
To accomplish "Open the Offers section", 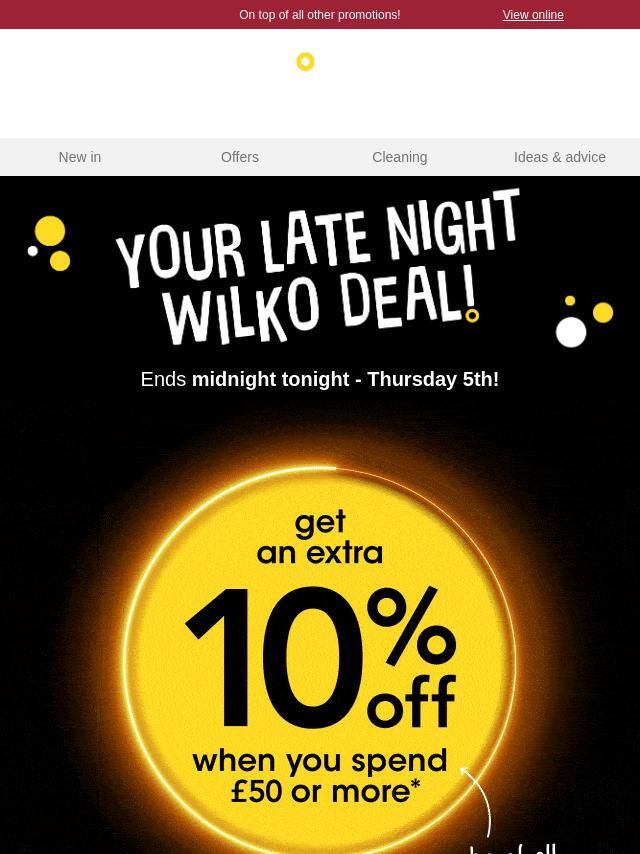I will click(240, 157).
